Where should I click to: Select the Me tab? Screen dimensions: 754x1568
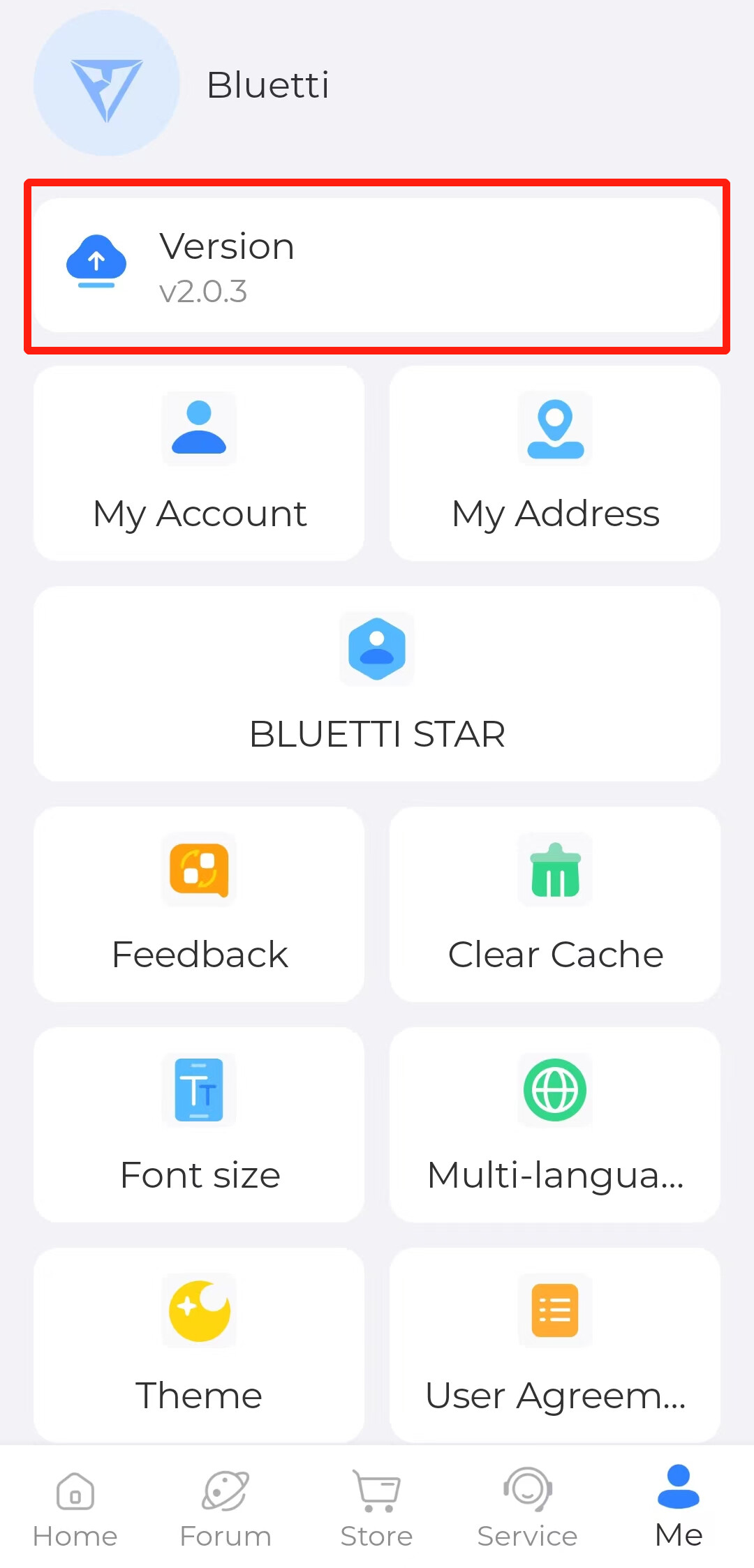coord(678,1507)
